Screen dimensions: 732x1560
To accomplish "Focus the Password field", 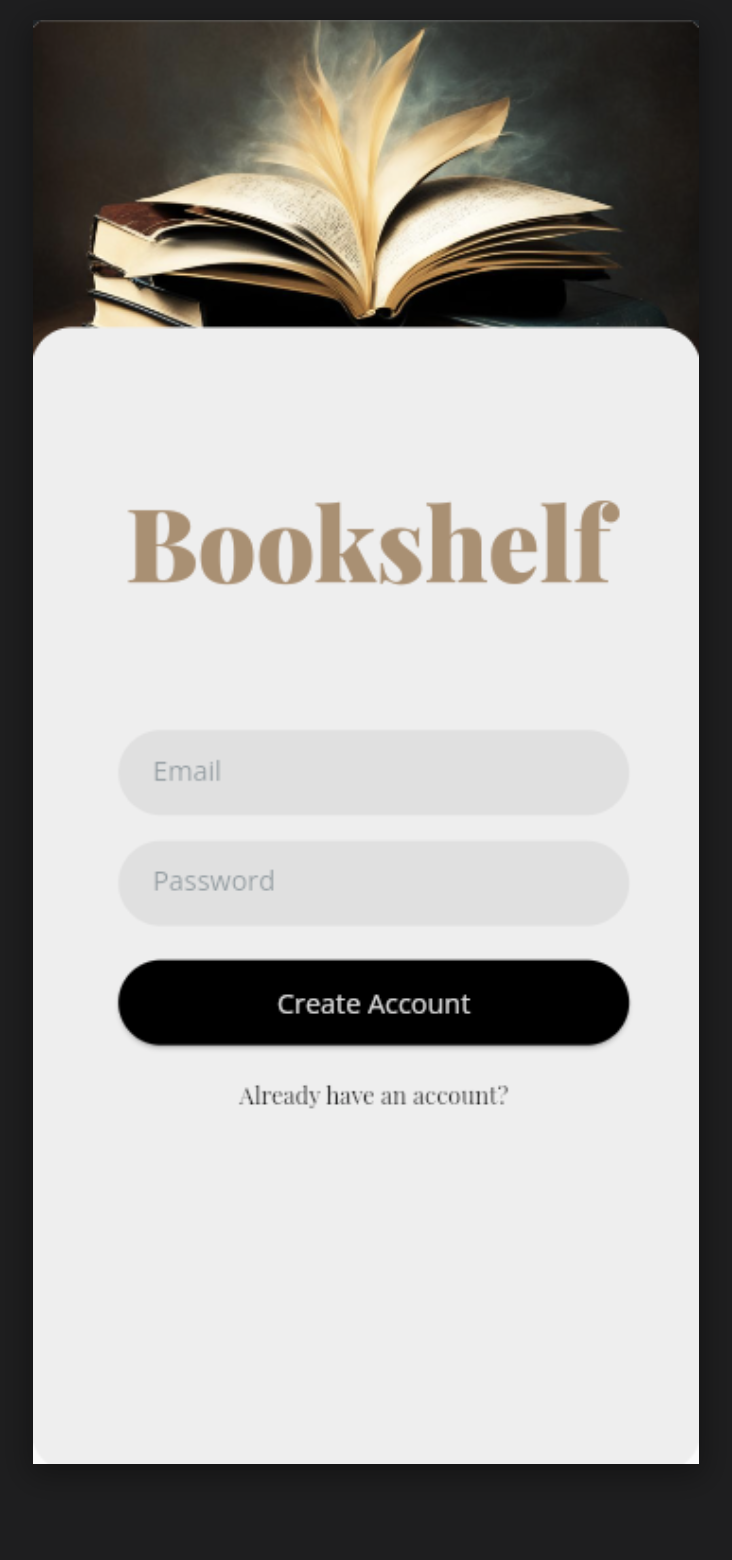I will point(373,882).
